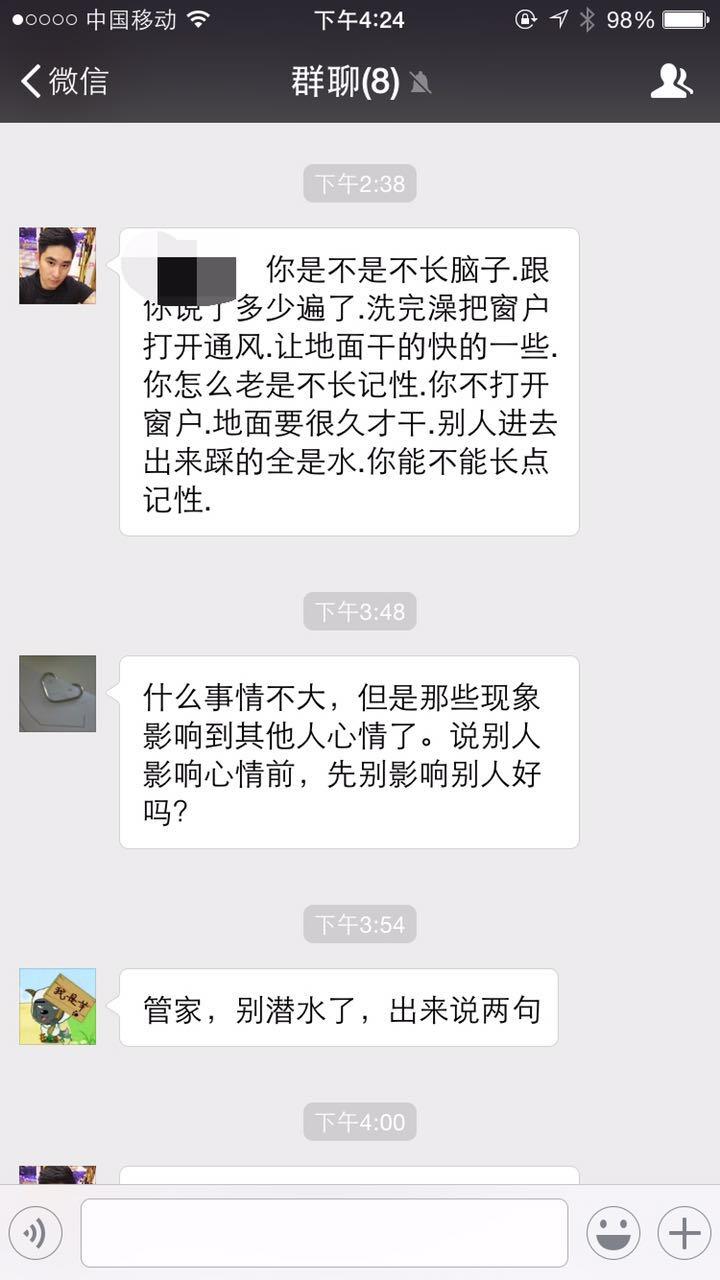Switch to voice message input
The width and height of the screenshot is (720, 1280).
coord(35,1233)
